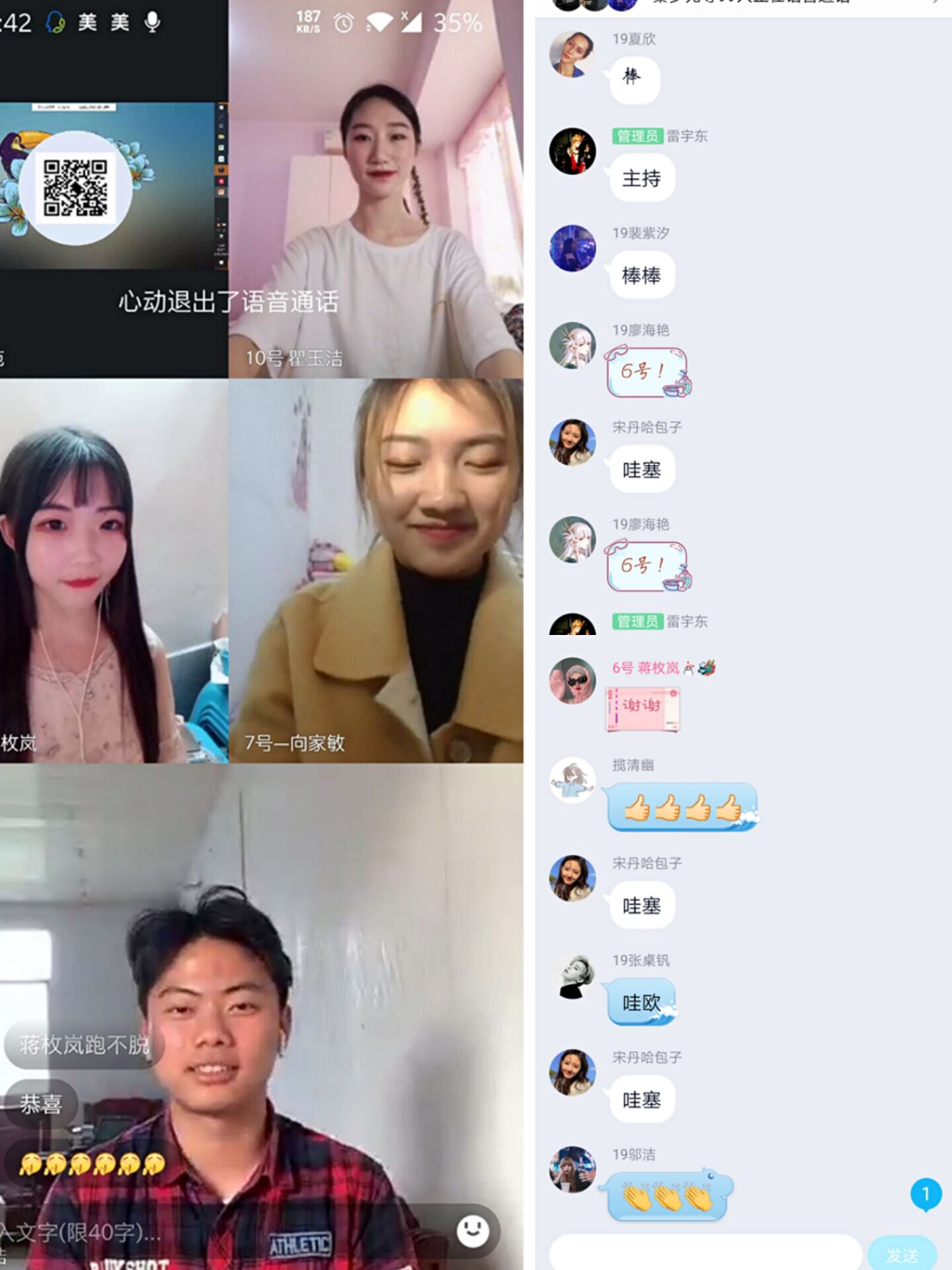Open 19张桌钒's avatar profile

572,975
